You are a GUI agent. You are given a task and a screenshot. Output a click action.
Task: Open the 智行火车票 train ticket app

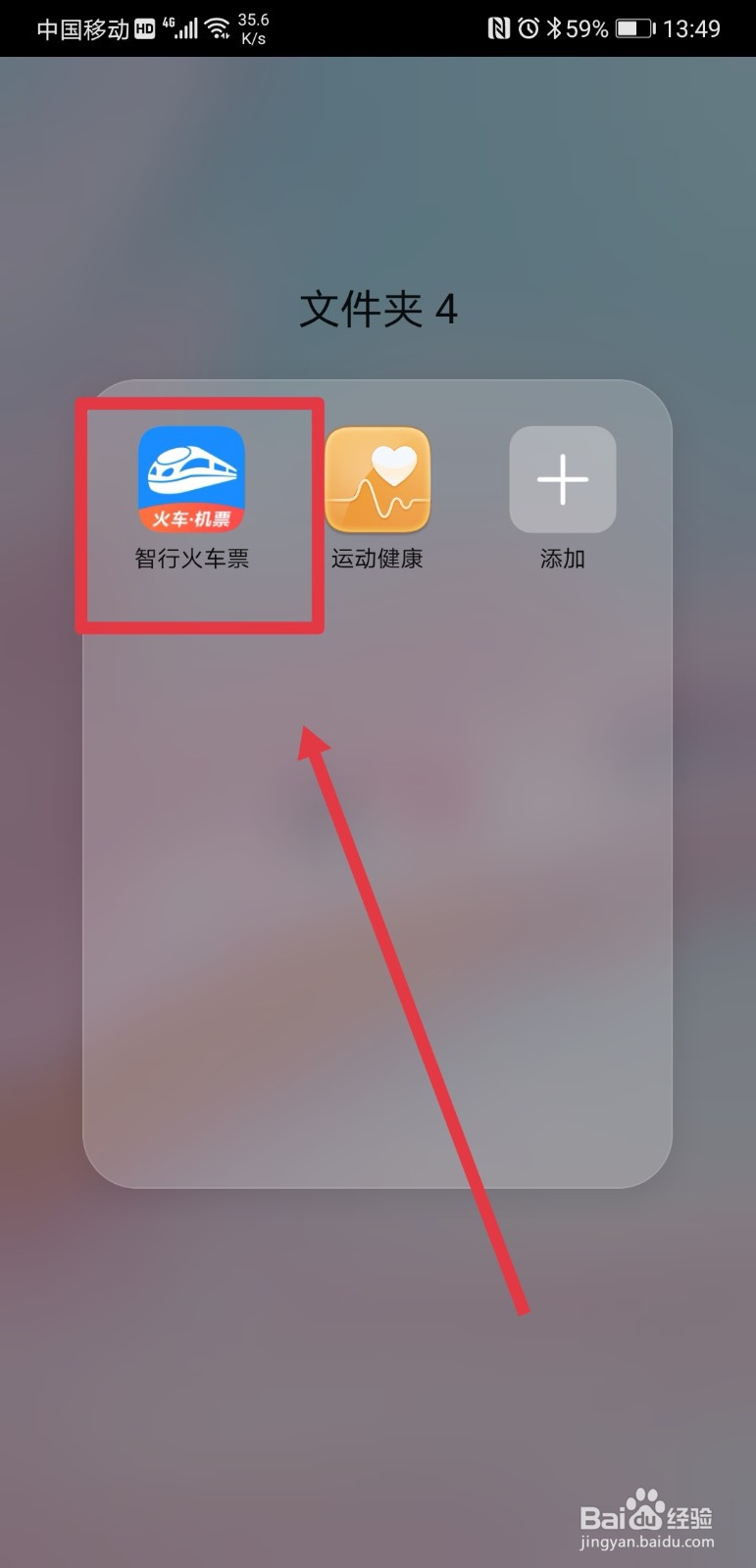[x=193, y=478]
